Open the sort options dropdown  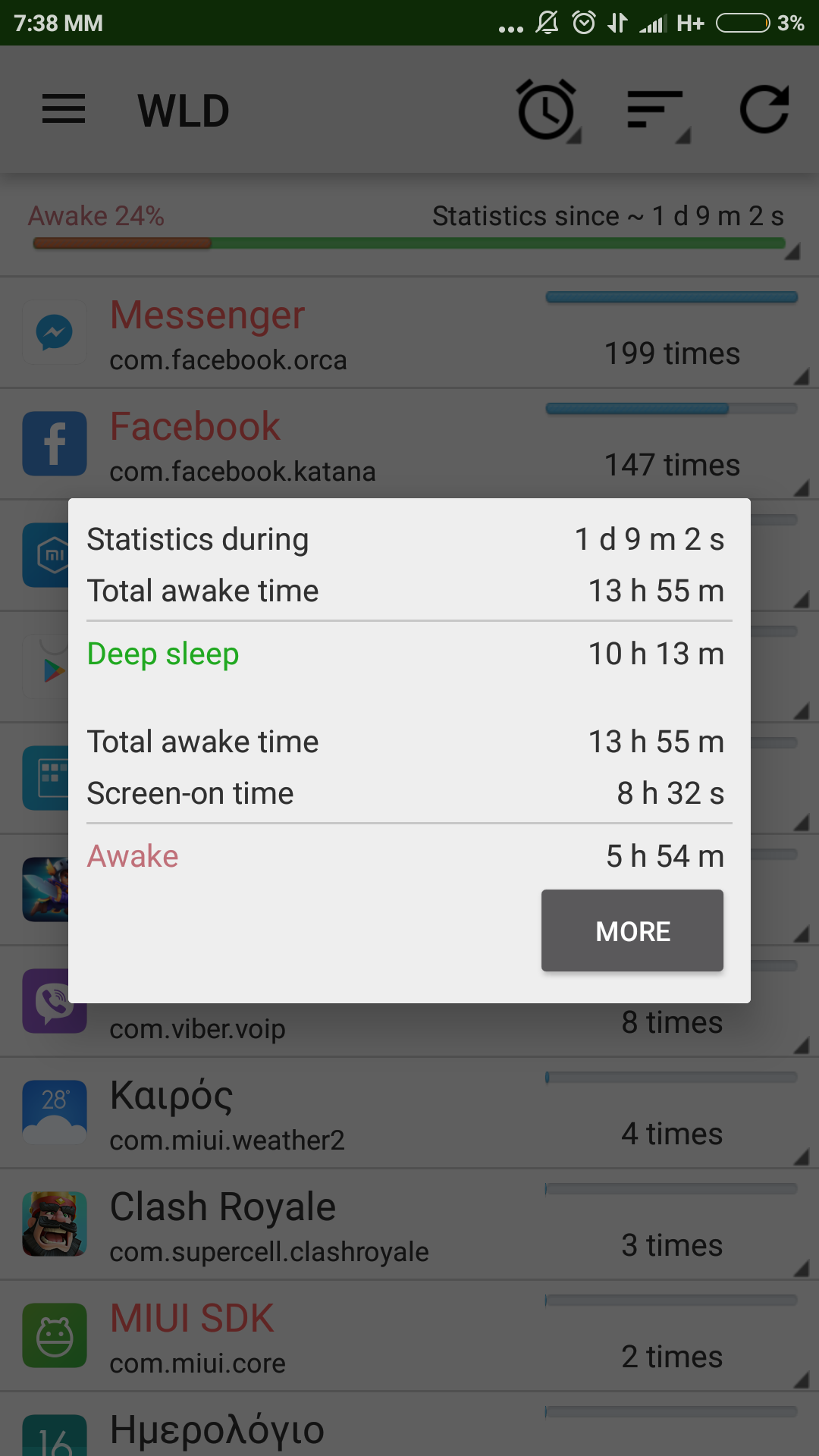[x=657, y=111]
